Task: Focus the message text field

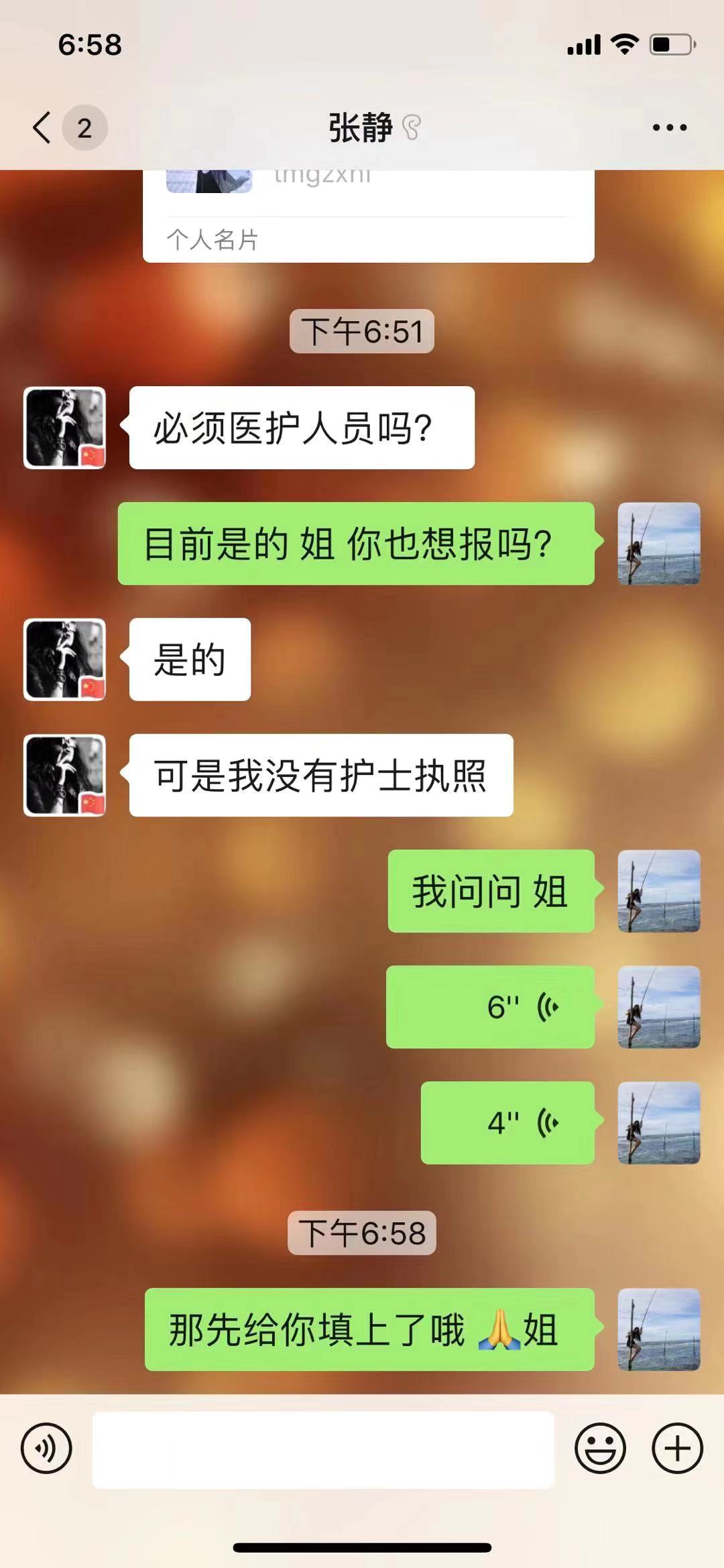Action: pos(323,1449)
